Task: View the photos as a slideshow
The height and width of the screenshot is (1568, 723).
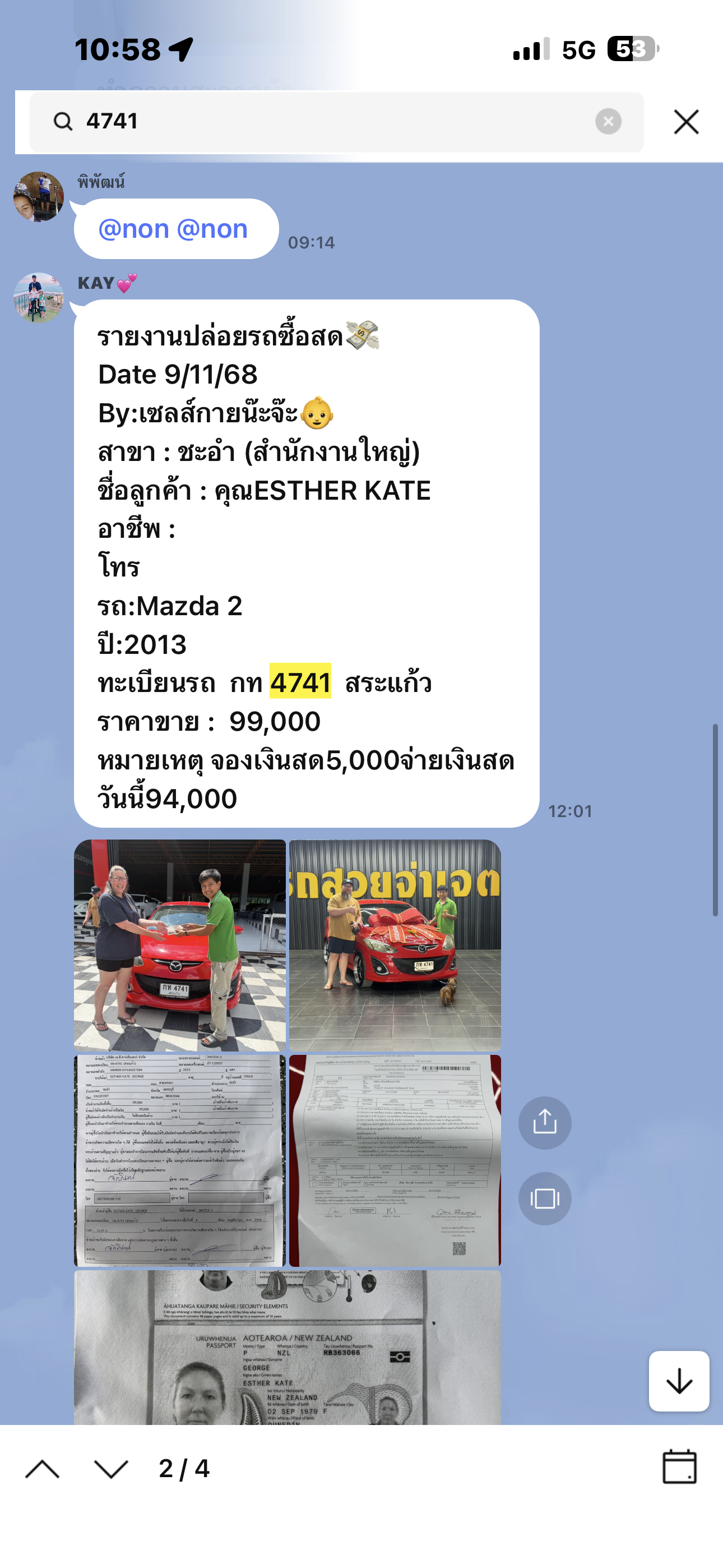Action: [x=545, y=1198]
